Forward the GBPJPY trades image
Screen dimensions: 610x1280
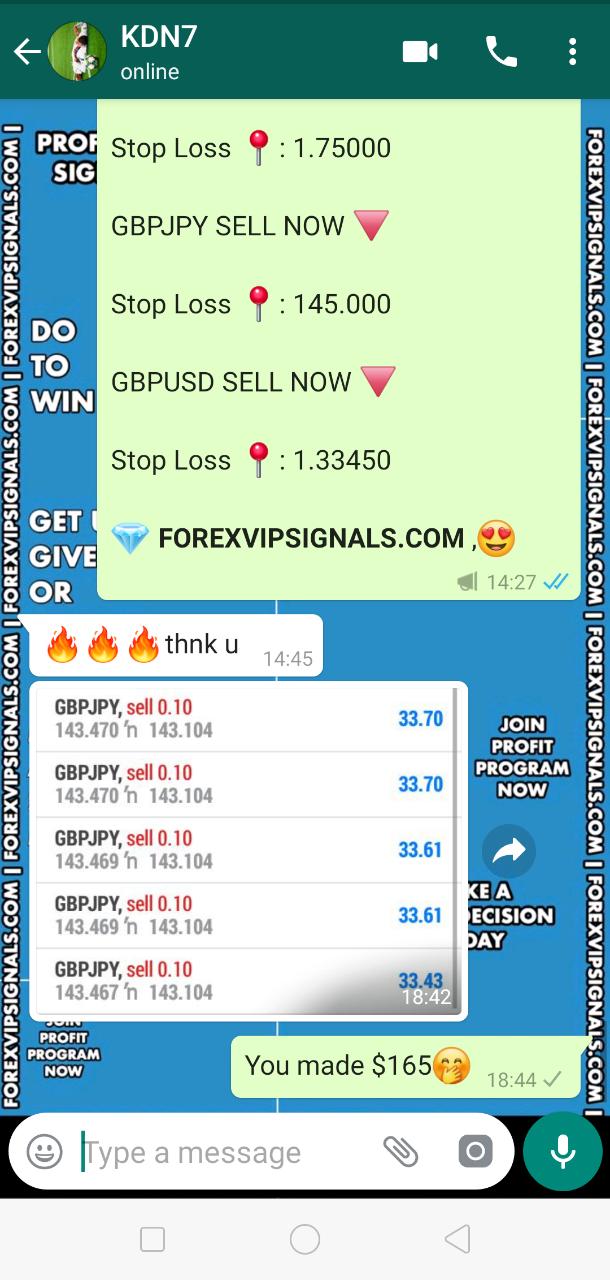pyautogui.click(x=509, y=851)
